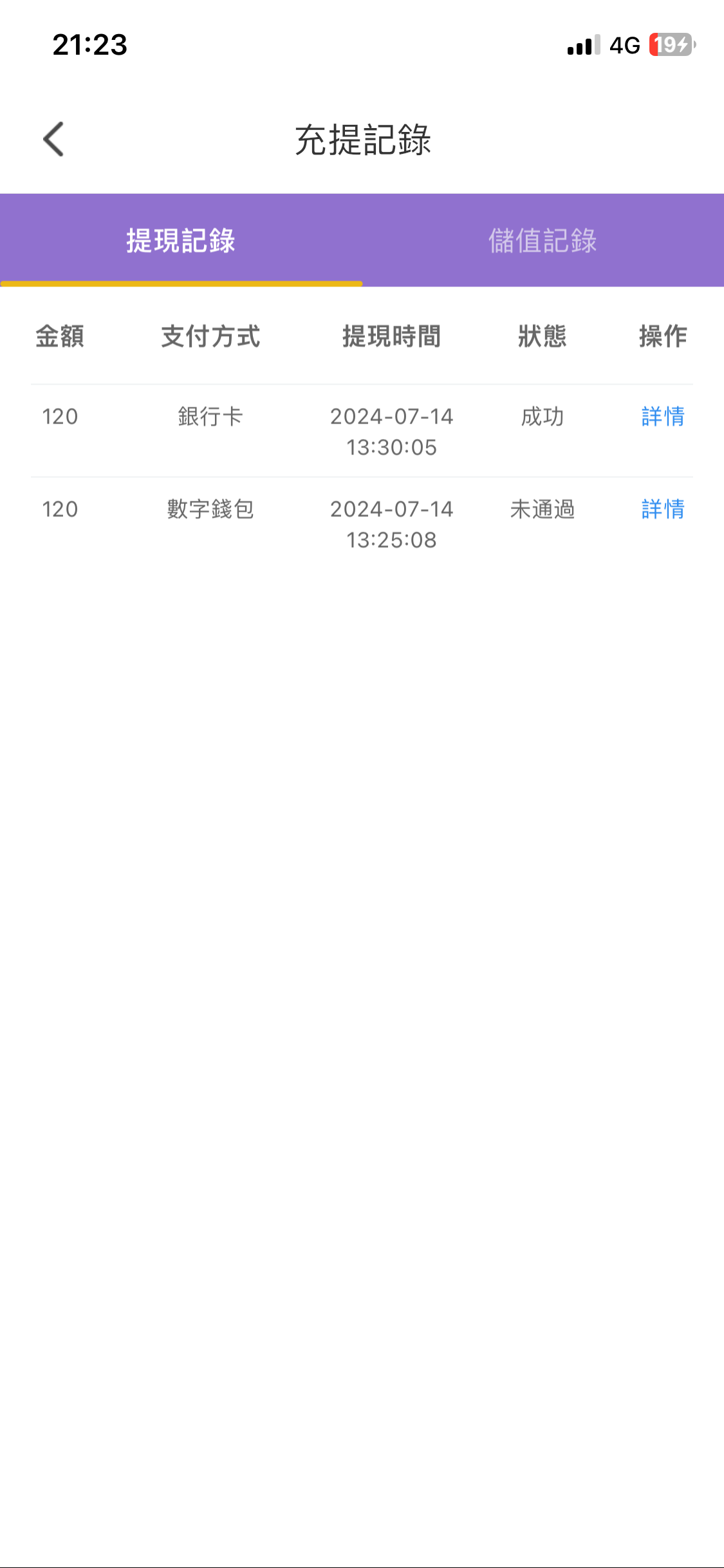This screenshot has width=724, height=1568.
Task: Tap the timestamp 2024-07-14 13:25:08
Action: pyautogui.click(x=392, y=525)
